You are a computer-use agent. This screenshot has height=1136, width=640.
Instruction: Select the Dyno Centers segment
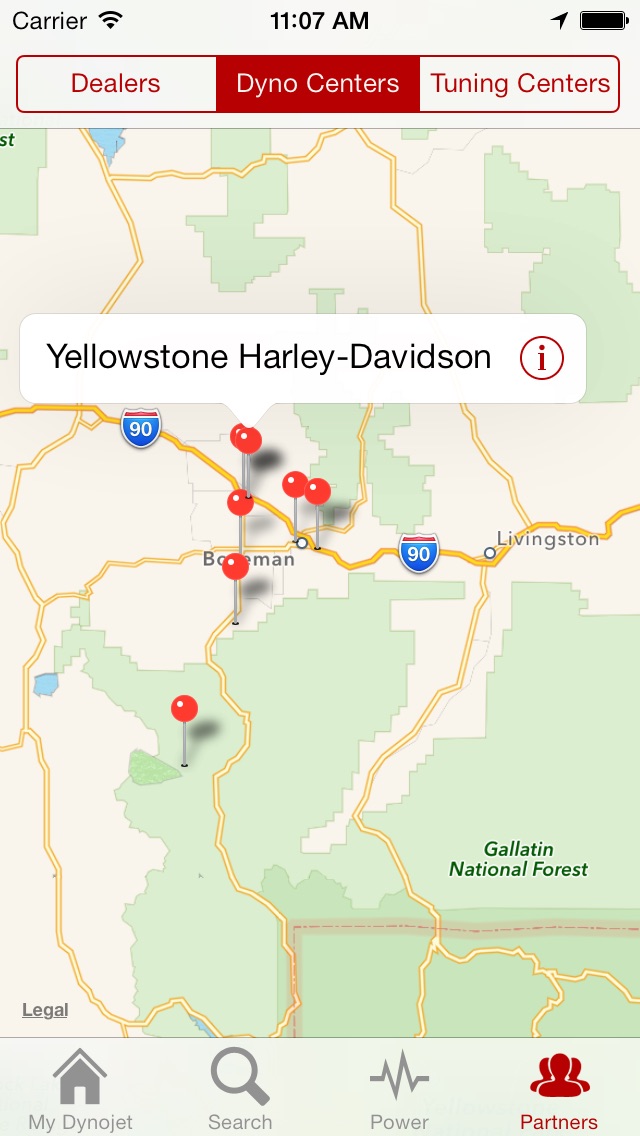coord(317,84)
